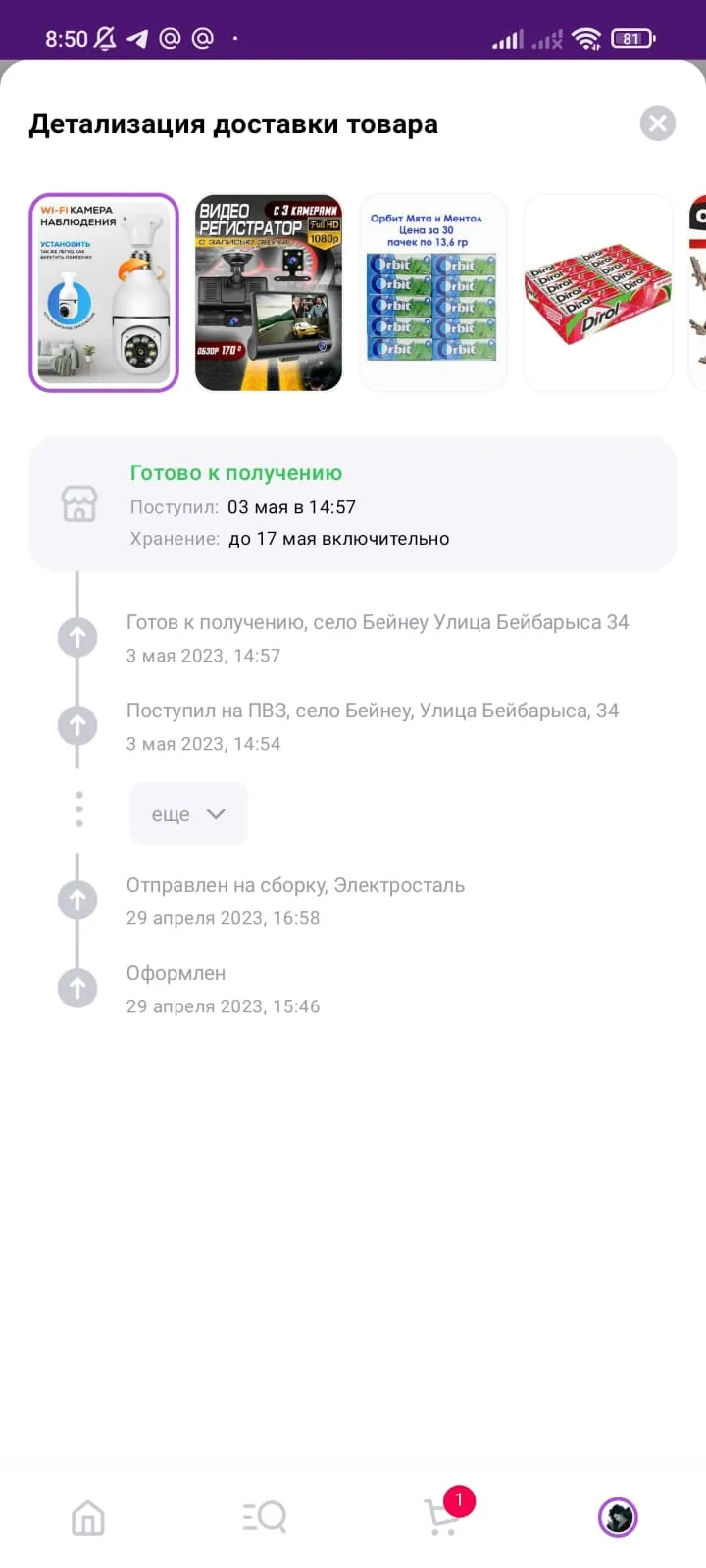
Task: Select the Orbit gum product thumbnail
Action: click(433, 292)
